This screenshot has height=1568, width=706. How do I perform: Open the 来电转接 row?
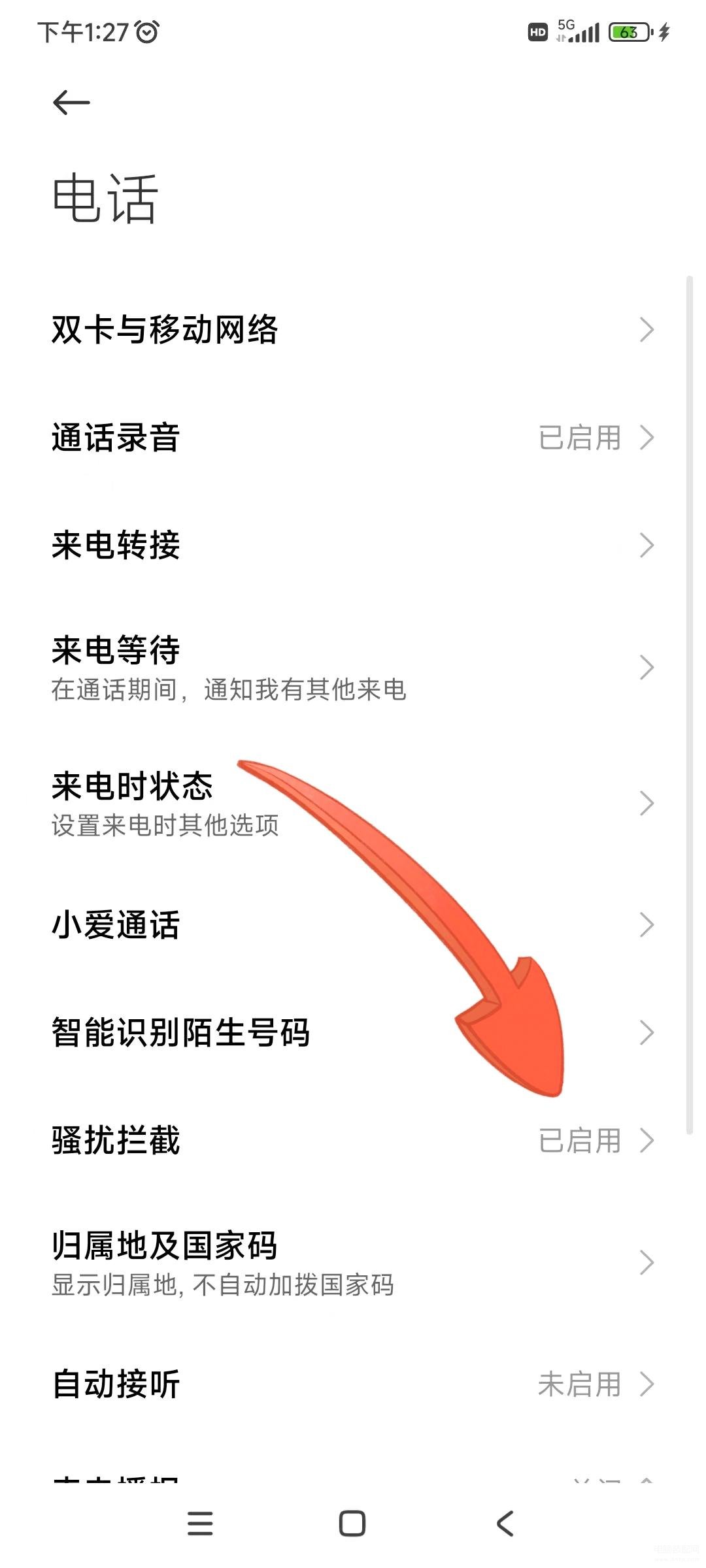point(353,546)
